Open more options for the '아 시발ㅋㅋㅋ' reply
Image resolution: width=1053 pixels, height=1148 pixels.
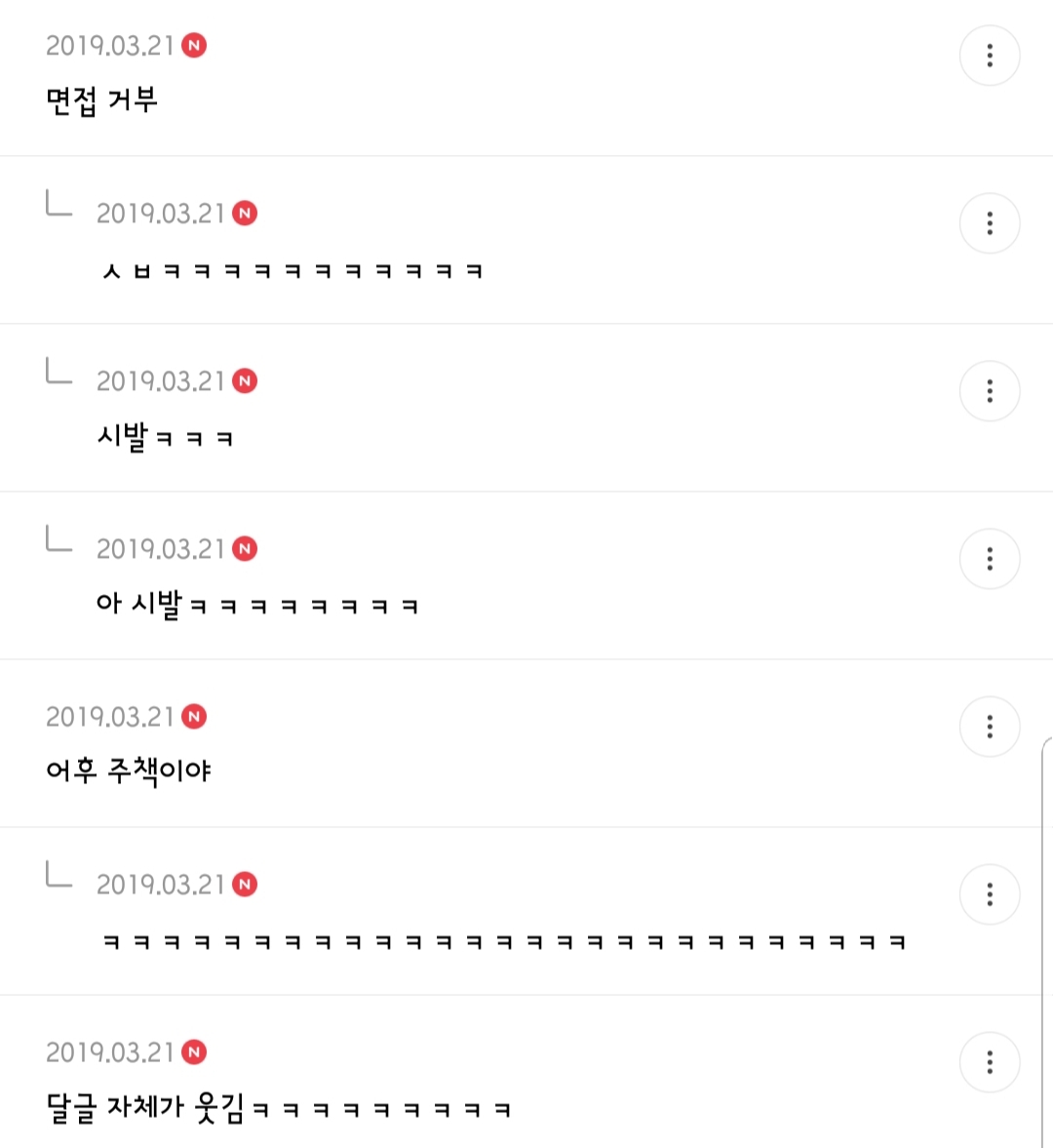[990, 559]
